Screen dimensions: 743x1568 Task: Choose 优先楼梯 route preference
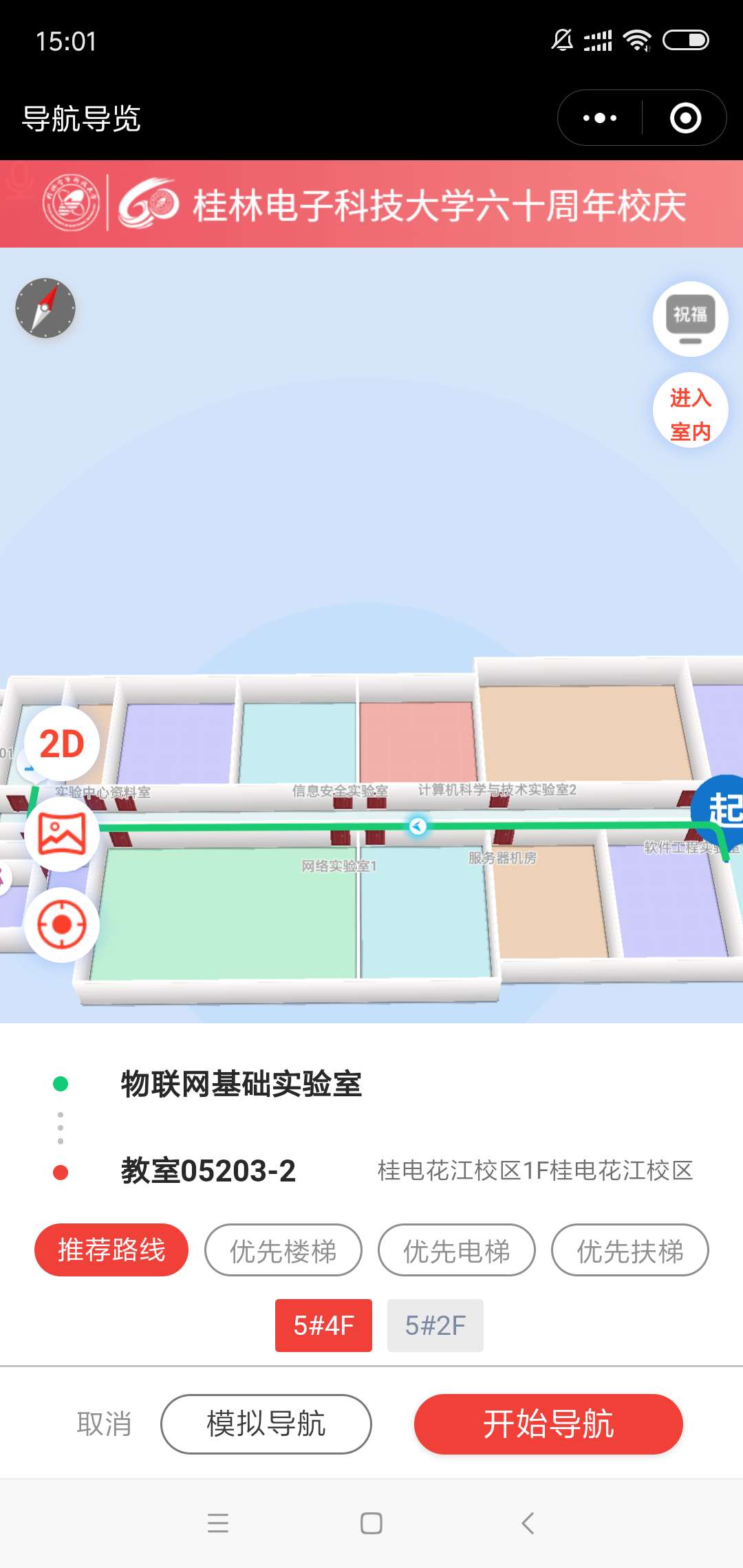click(283, 1250)
